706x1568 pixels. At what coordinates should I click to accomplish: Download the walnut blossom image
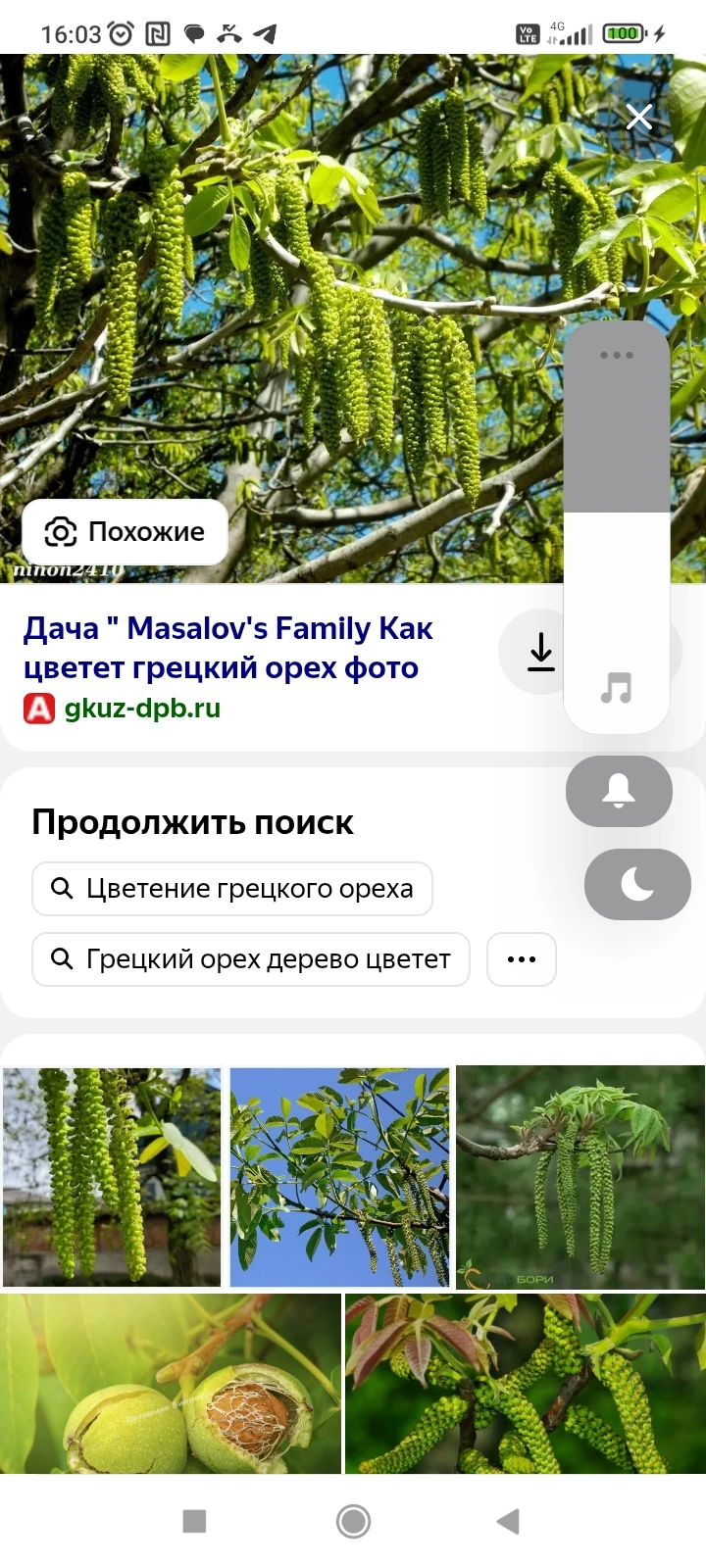[540, 652]
